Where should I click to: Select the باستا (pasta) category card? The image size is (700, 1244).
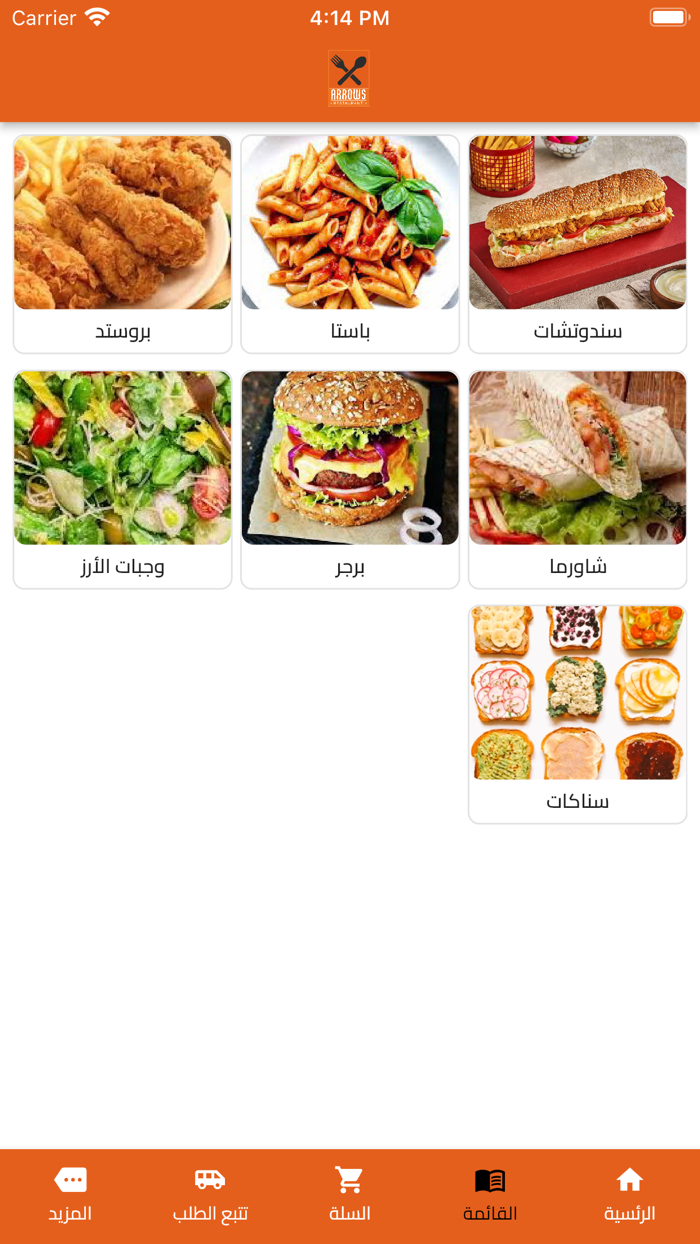[350, 244]
